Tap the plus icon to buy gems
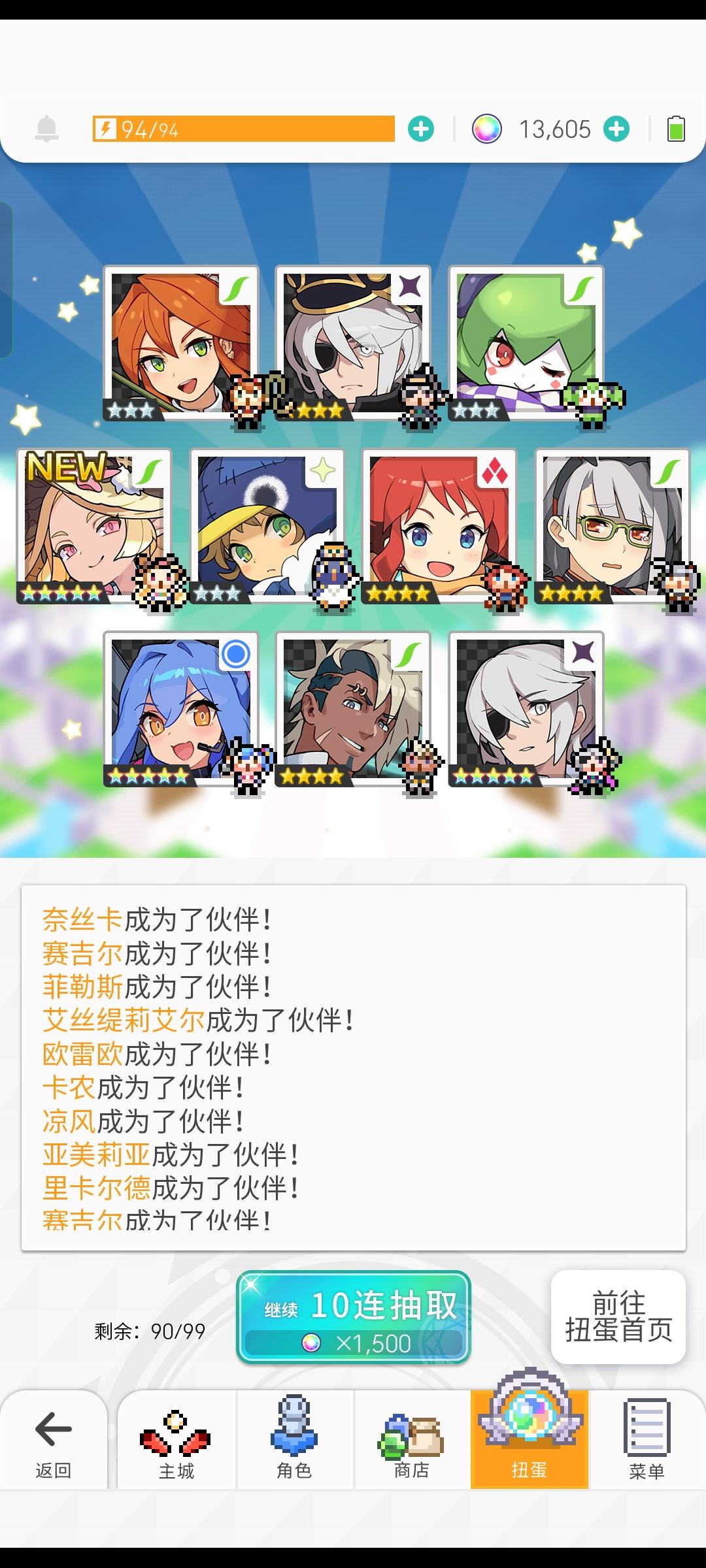This screenshot has height=1568, width=706. click(615, 128)
